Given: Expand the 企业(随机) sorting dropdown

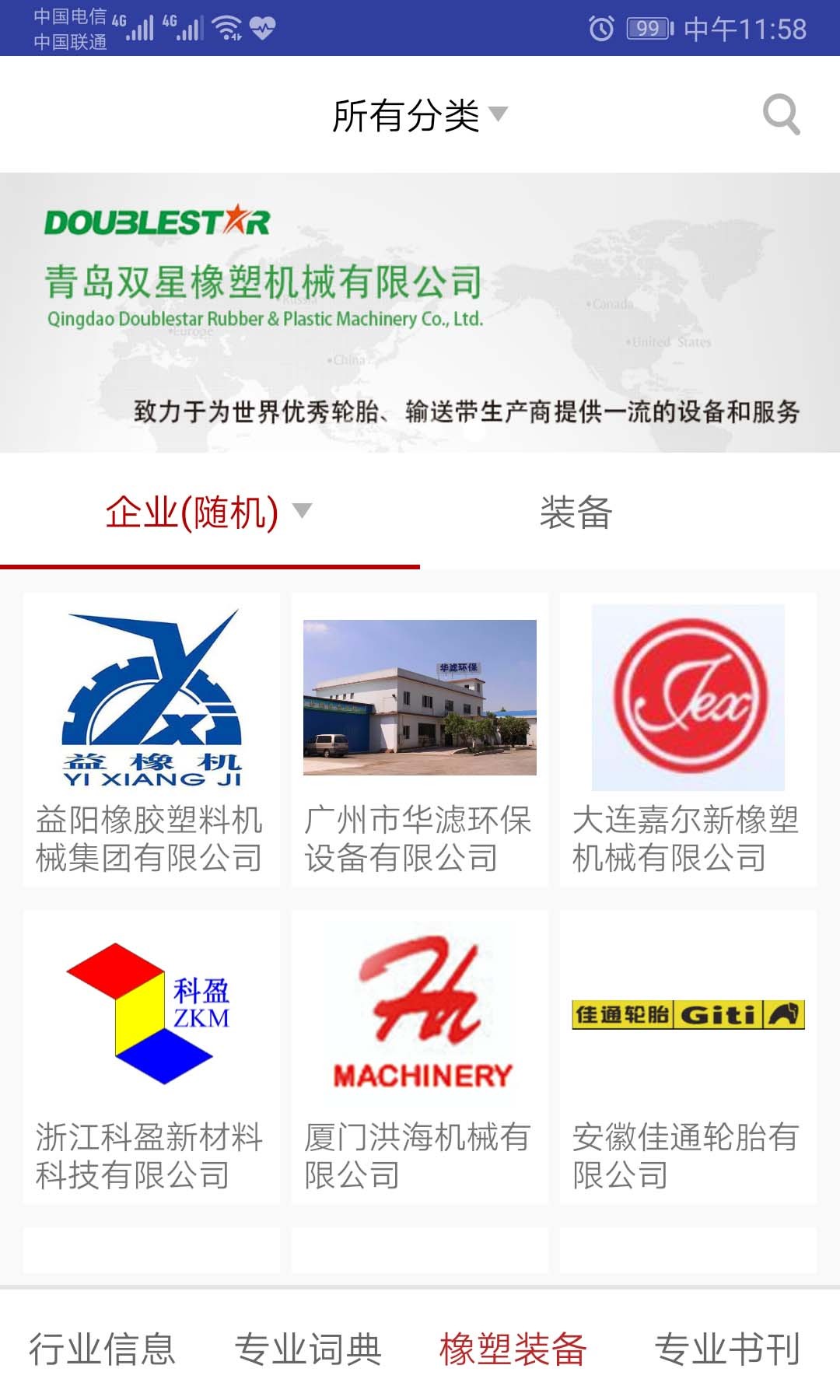Looking at the screenshot, I should (x=208, y=513).
